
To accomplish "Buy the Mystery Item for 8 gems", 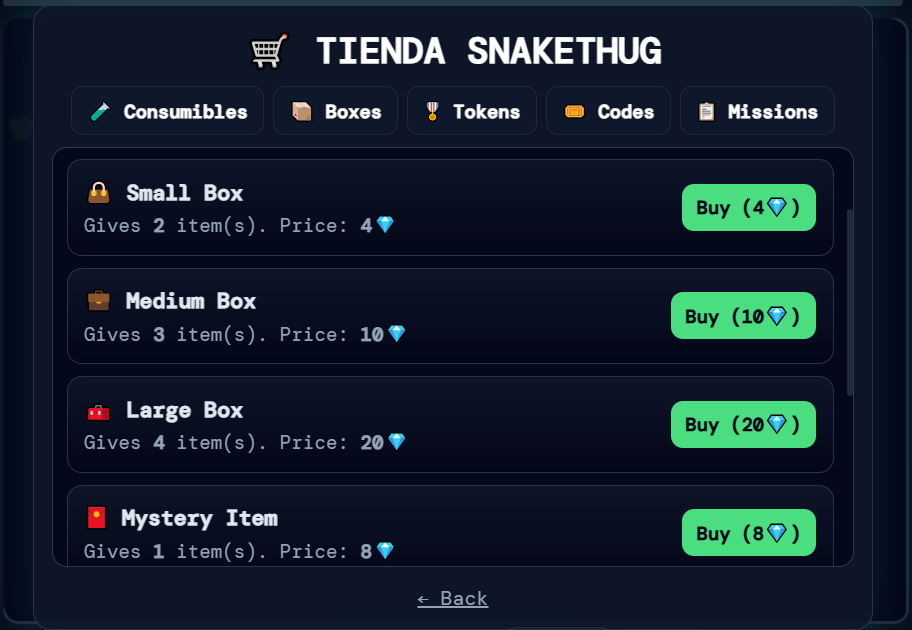I will (x=748, y=533).
